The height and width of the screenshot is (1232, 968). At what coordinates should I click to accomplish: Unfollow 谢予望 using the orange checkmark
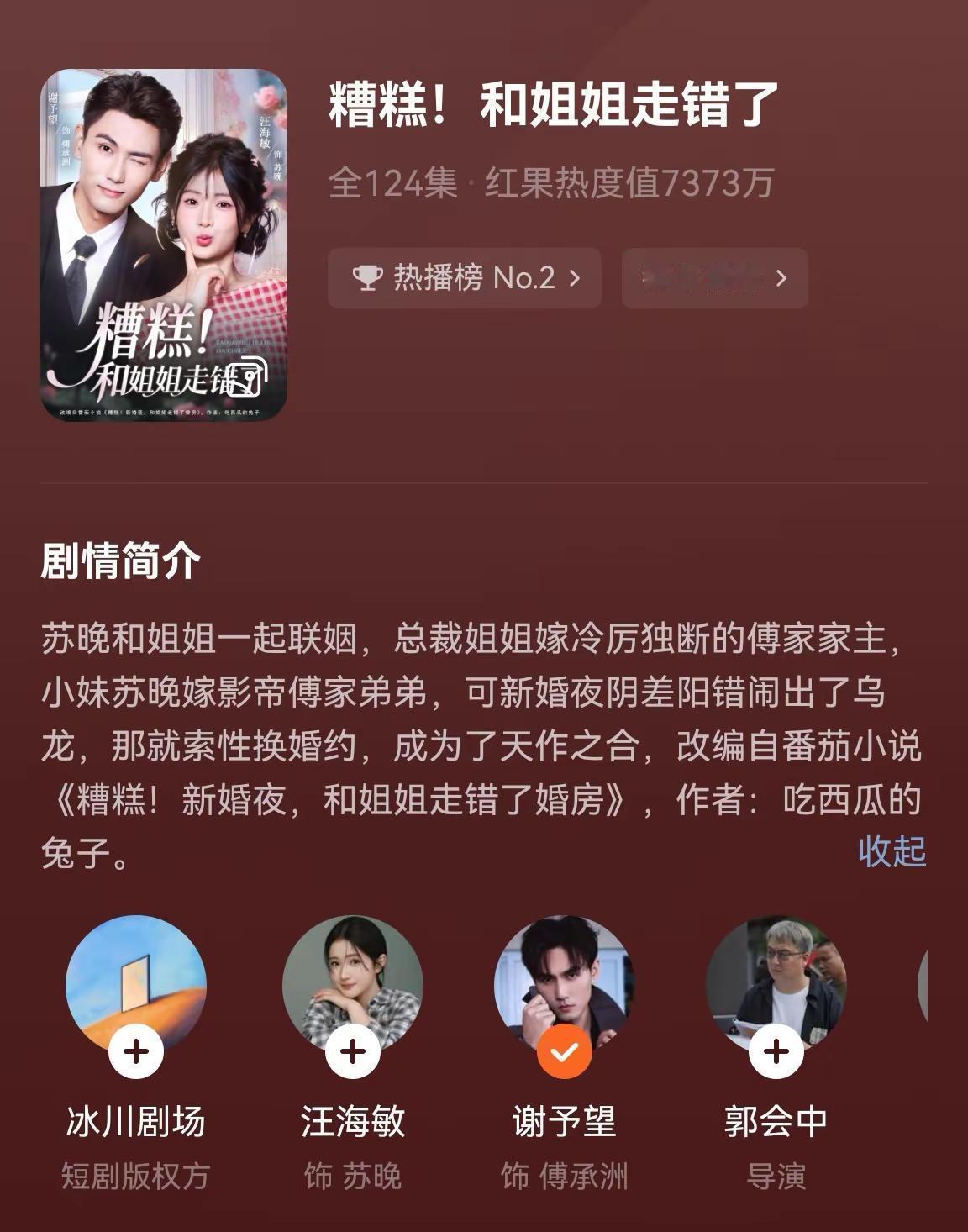tap(565, 1050)
